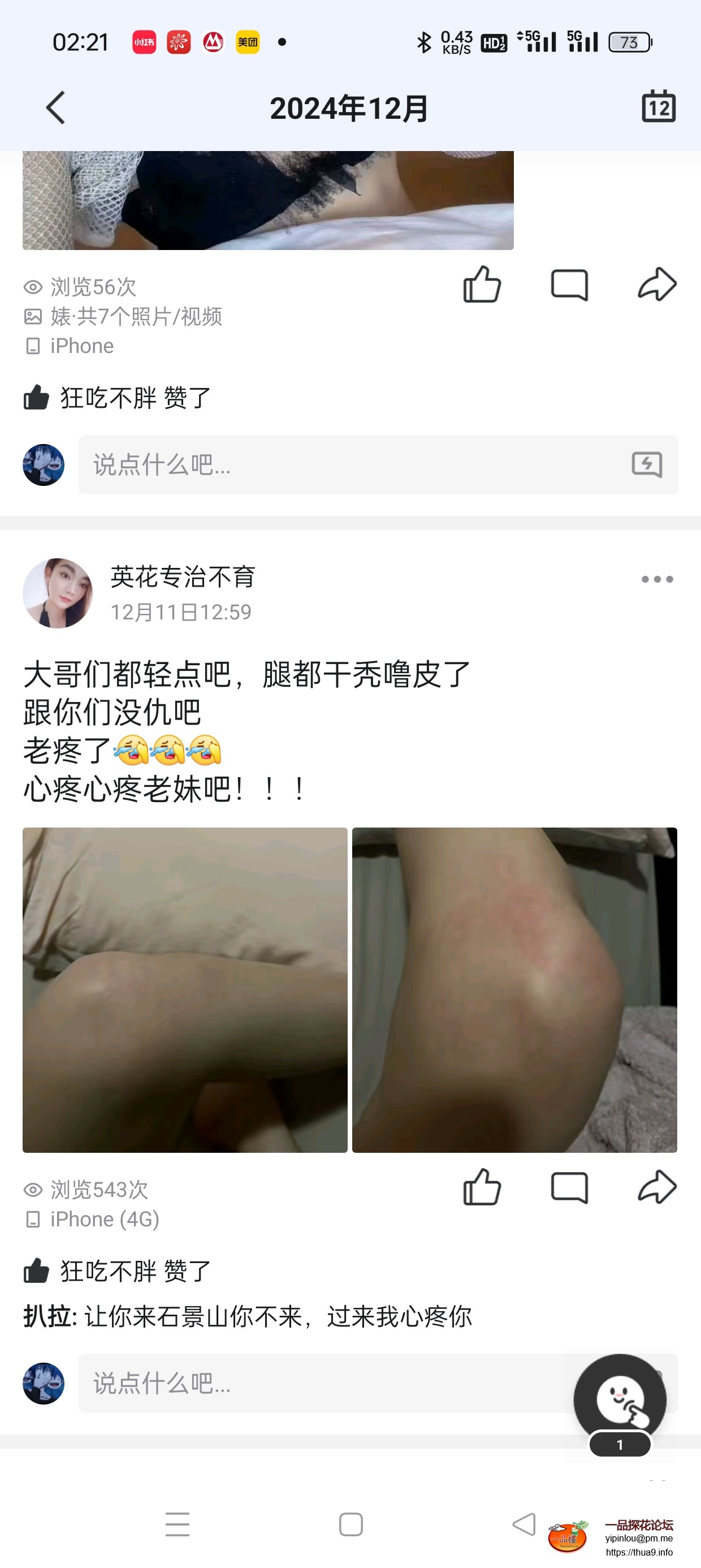The height and width of the screenshot is (1568, 701).
Task: Write a comment under 扒拉's reply
Action: (322, 1384)
